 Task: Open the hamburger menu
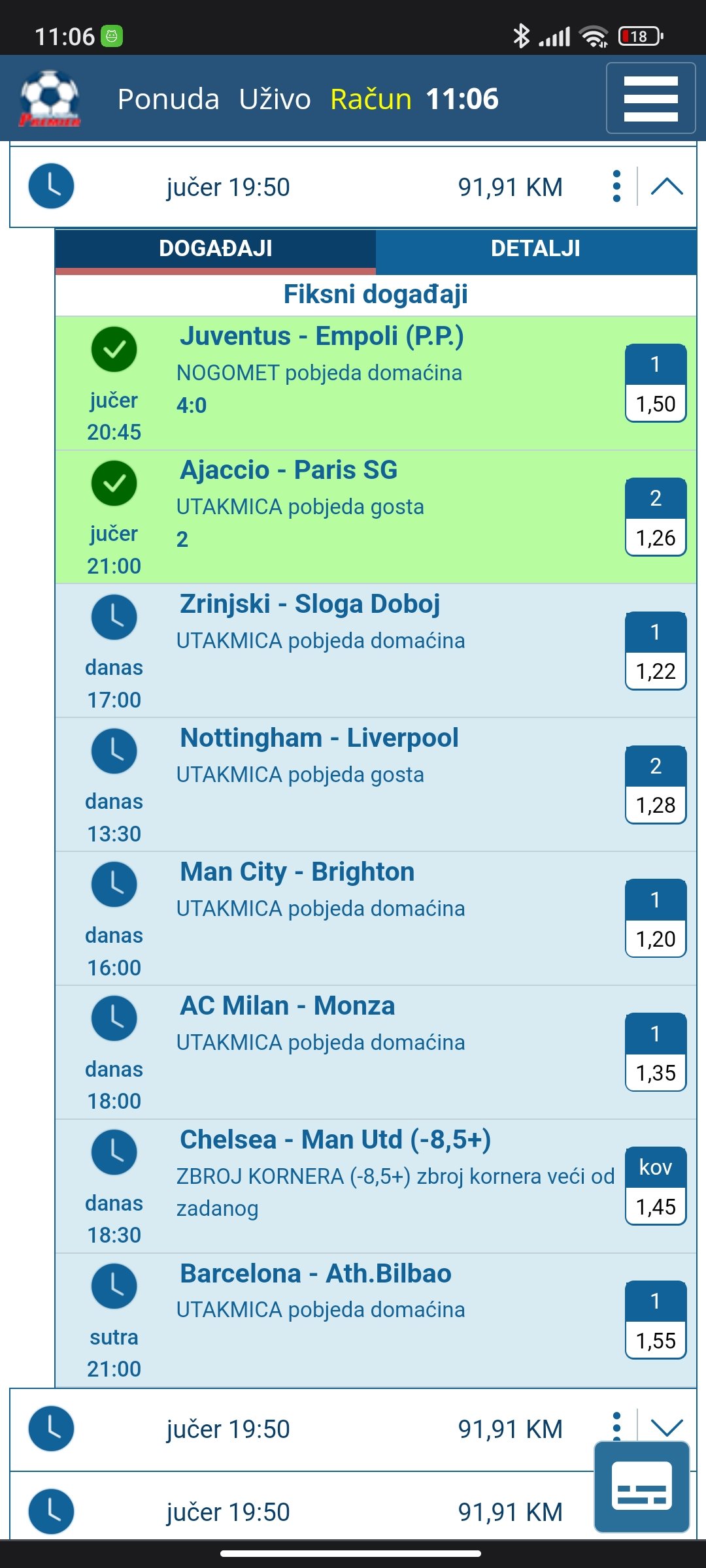[x=650, y=98]
